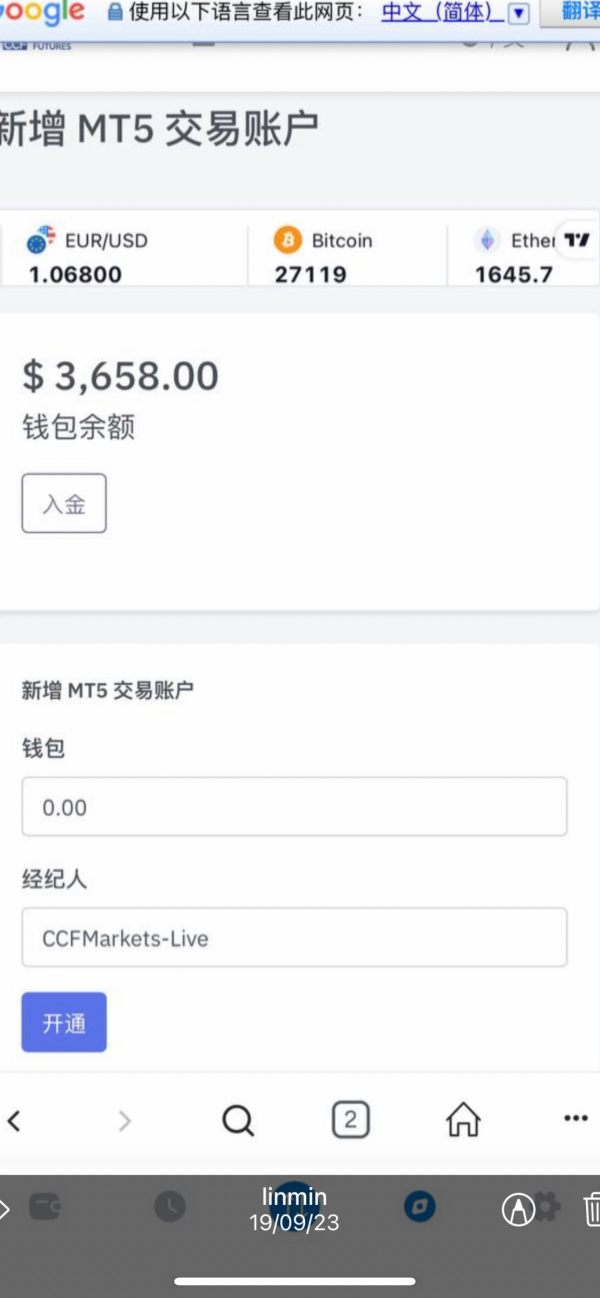Tap the 中文（简体）language link
Screen dimensions: 600x1298
(x=442, y=12)
